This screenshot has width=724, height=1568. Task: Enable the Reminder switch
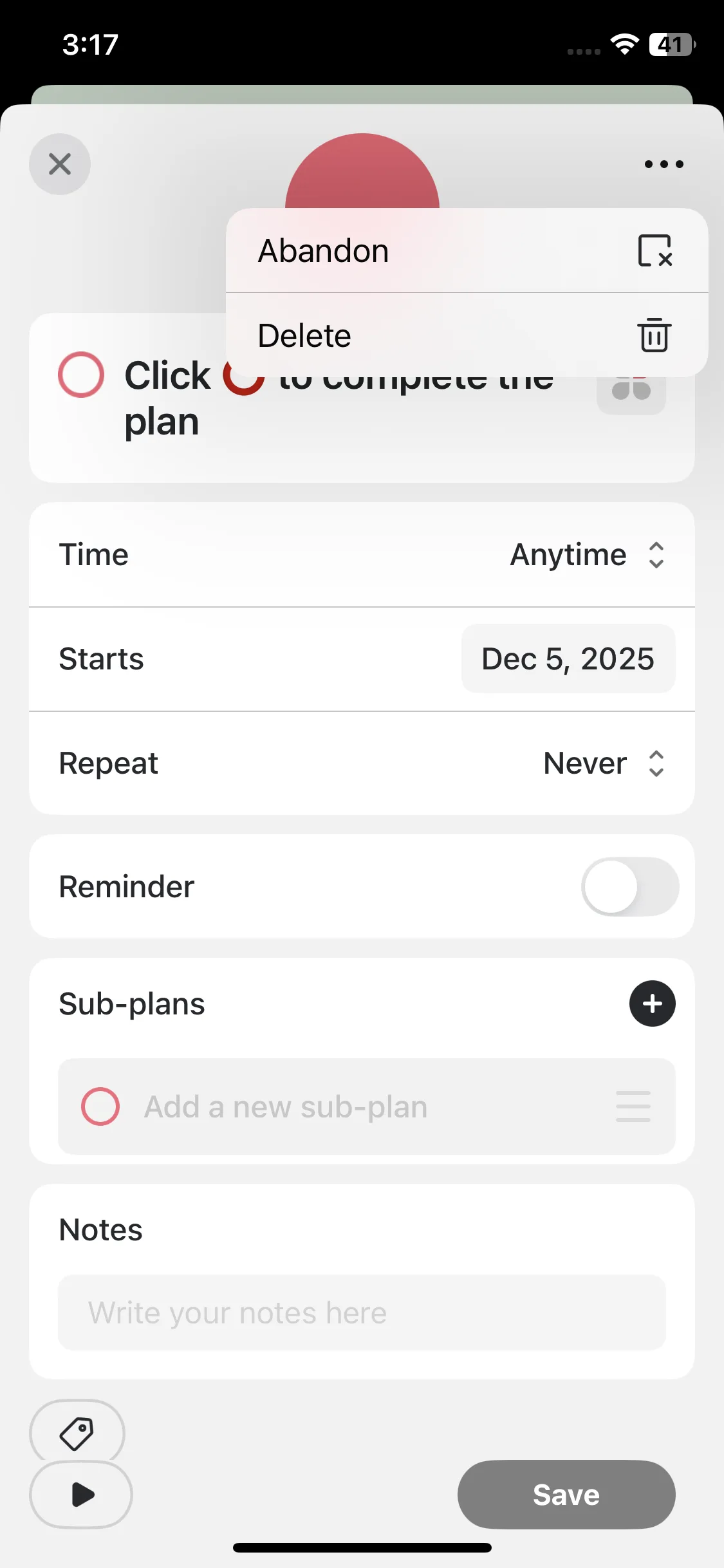[629, 886]
